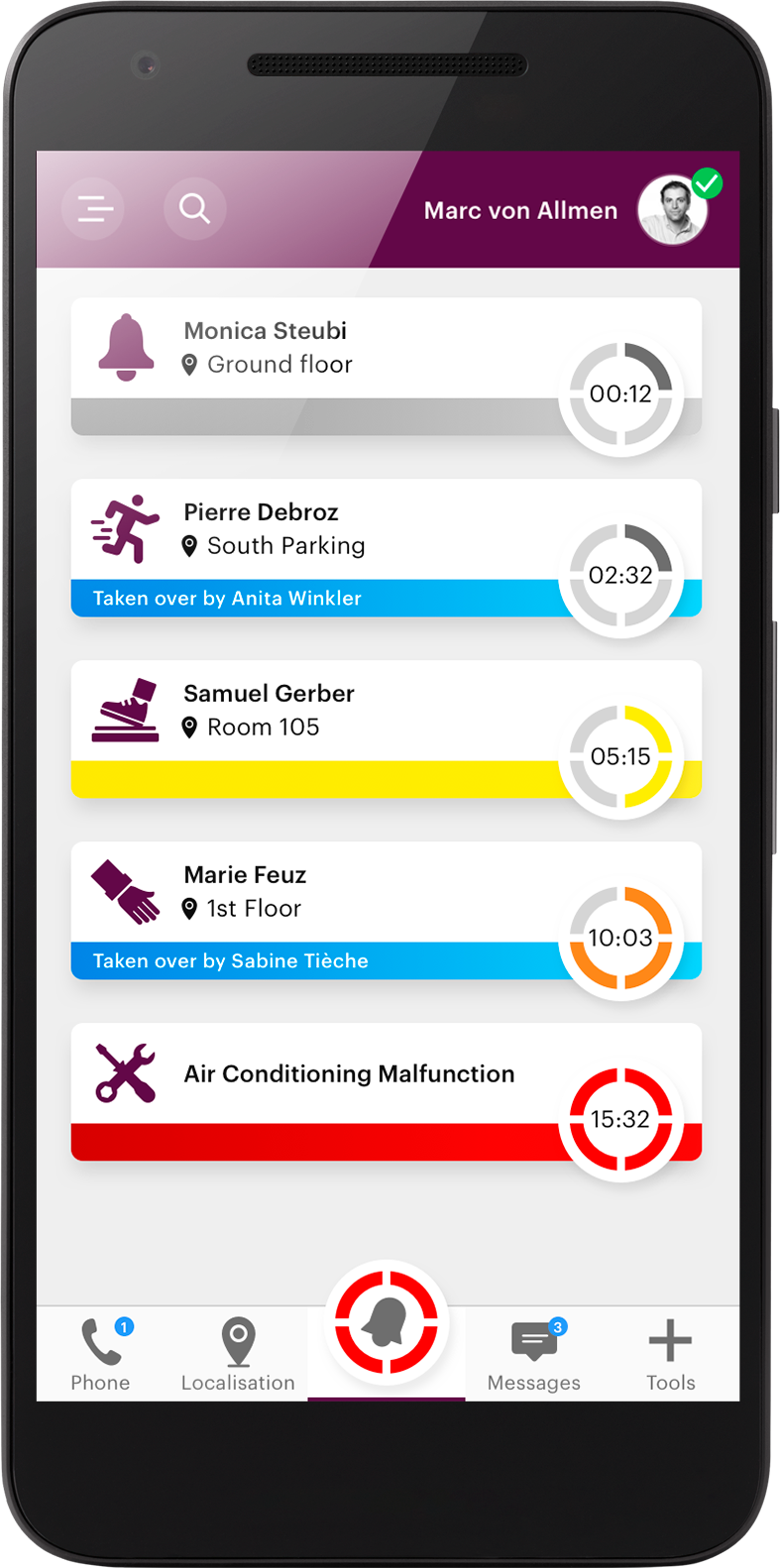Screen dimensions: 780x1568
Task: Open Marie Feuz's 1st Floor alert
Action: click(x=387, y=911)
